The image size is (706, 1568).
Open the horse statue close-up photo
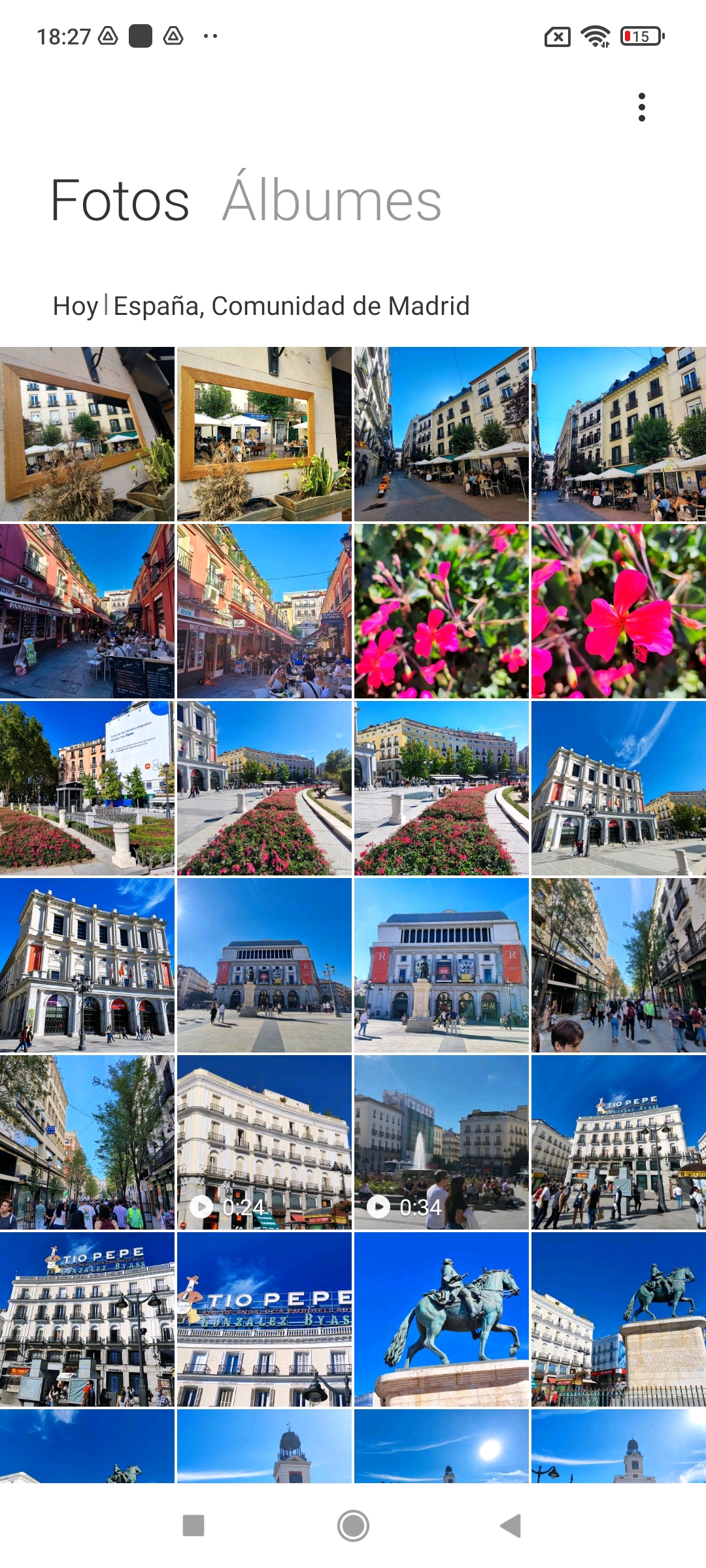pos(441,1319)
